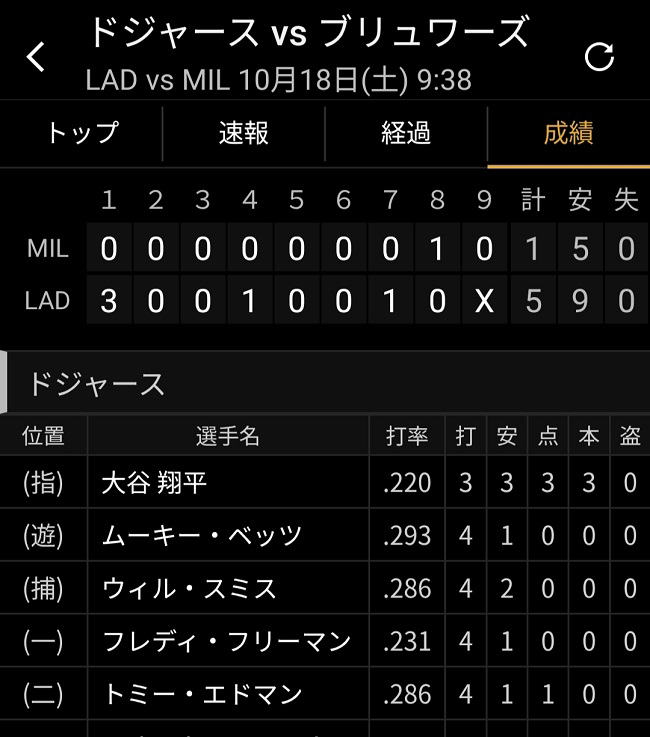The image size is (650, 737).
Task: Switch to the トップ tab
Action: click(81, 133)
